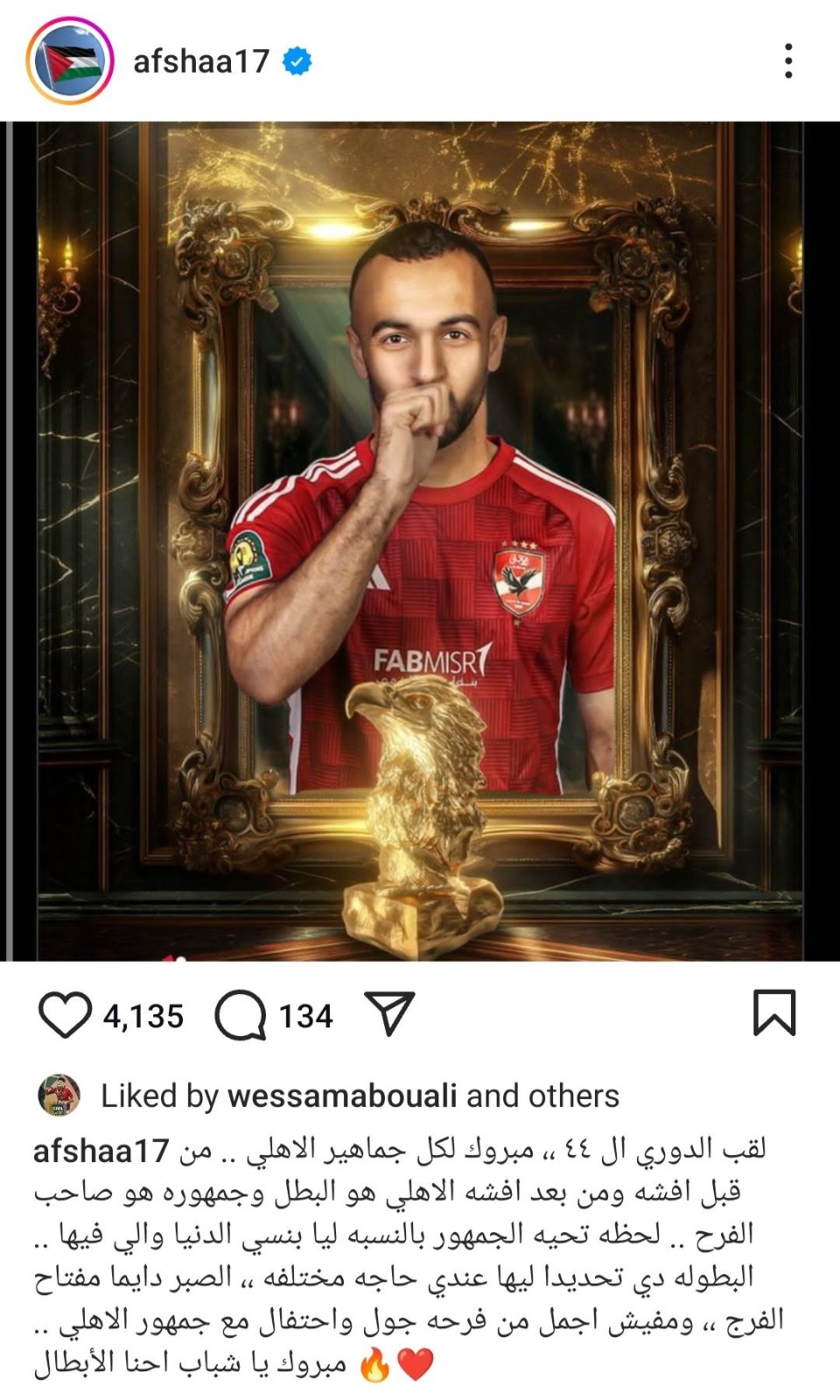Tap the post image of the player

[420, 542]
